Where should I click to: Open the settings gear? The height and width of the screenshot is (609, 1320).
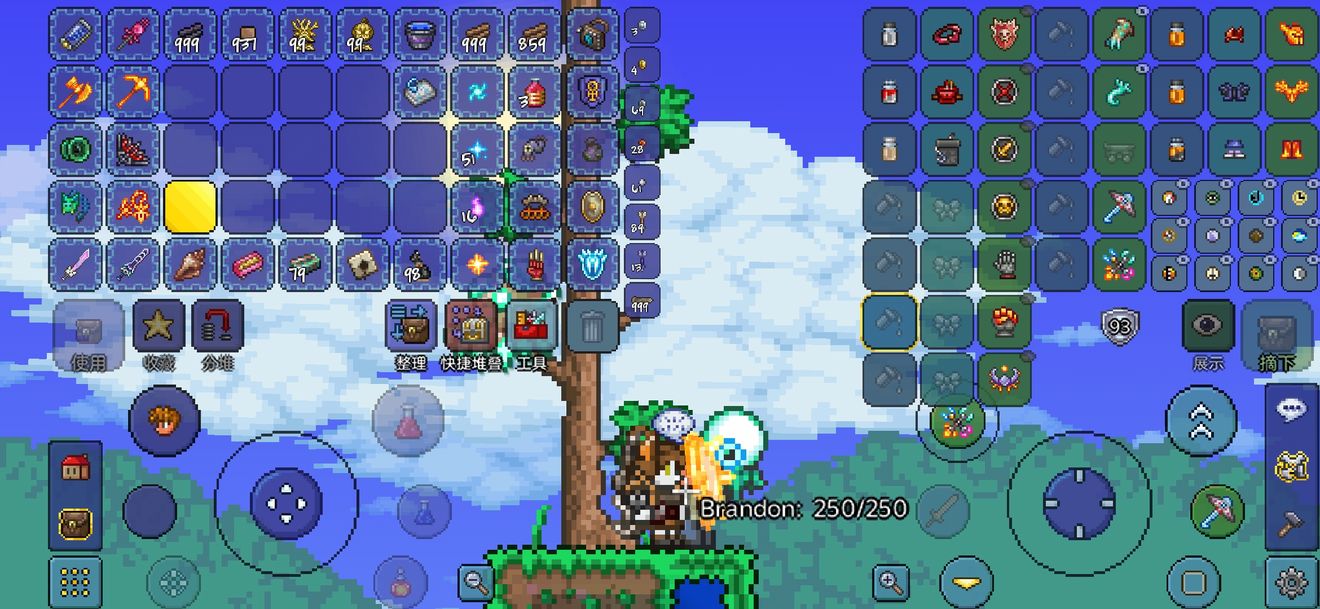1291,581
